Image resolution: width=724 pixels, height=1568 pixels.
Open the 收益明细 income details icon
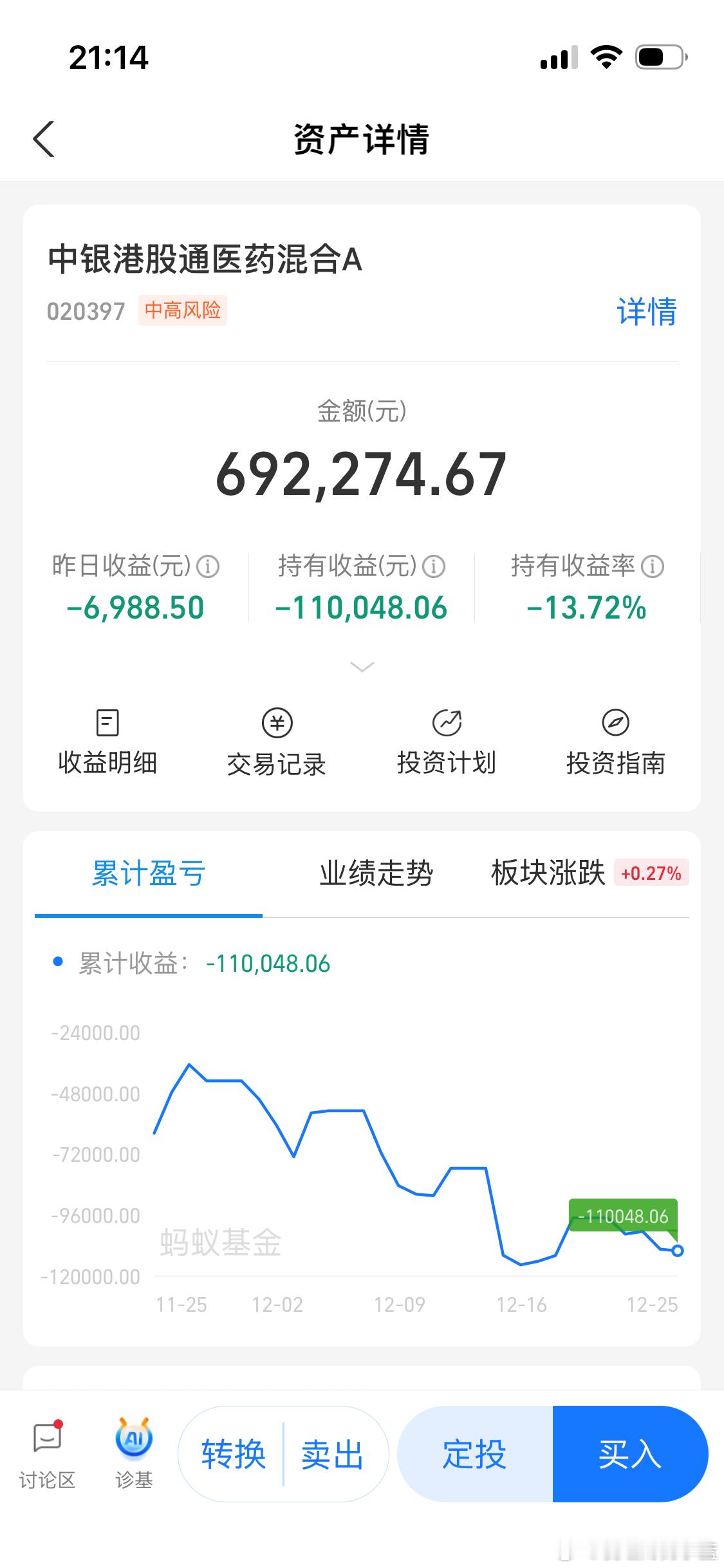click(x=107, y=740)
